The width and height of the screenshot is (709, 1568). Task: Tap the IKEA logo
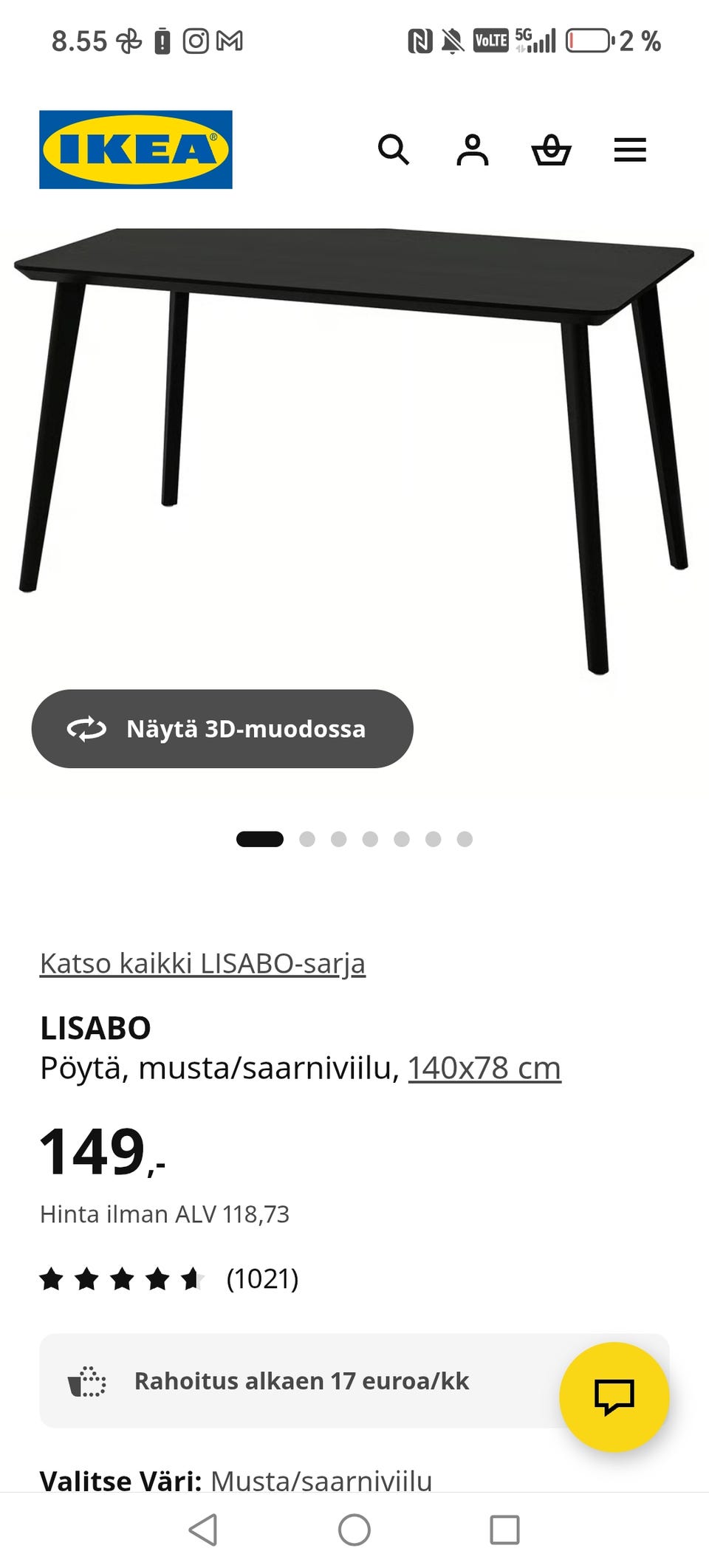(137, 148)
